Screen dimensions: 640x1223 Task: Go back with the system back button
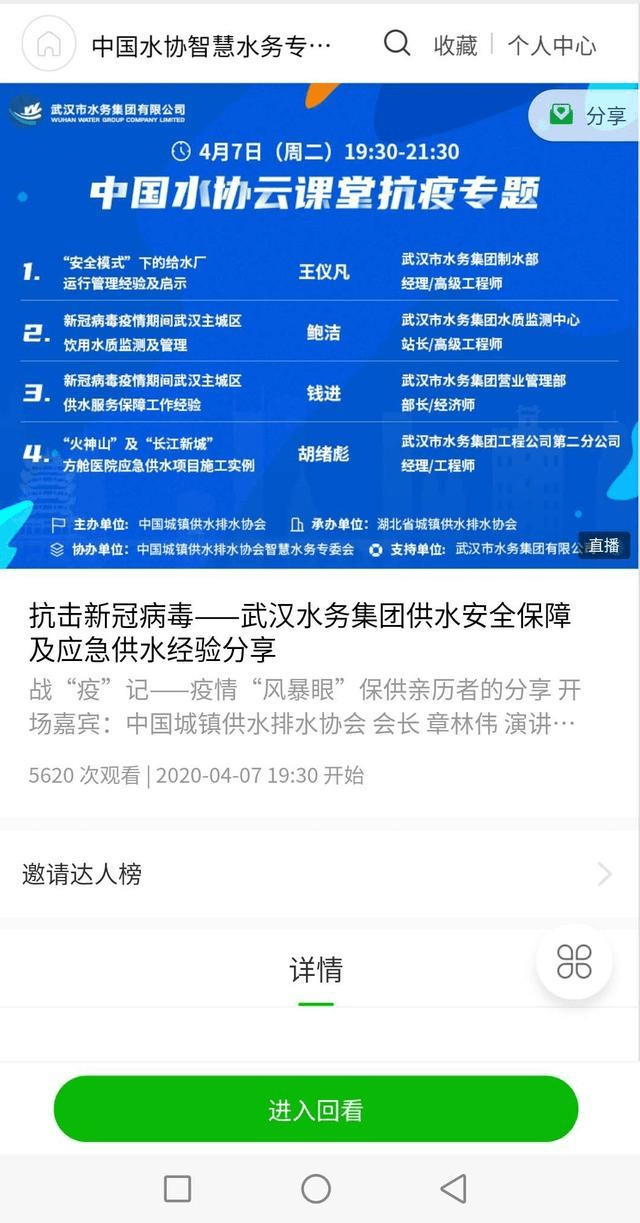(x=453, y=1188)
